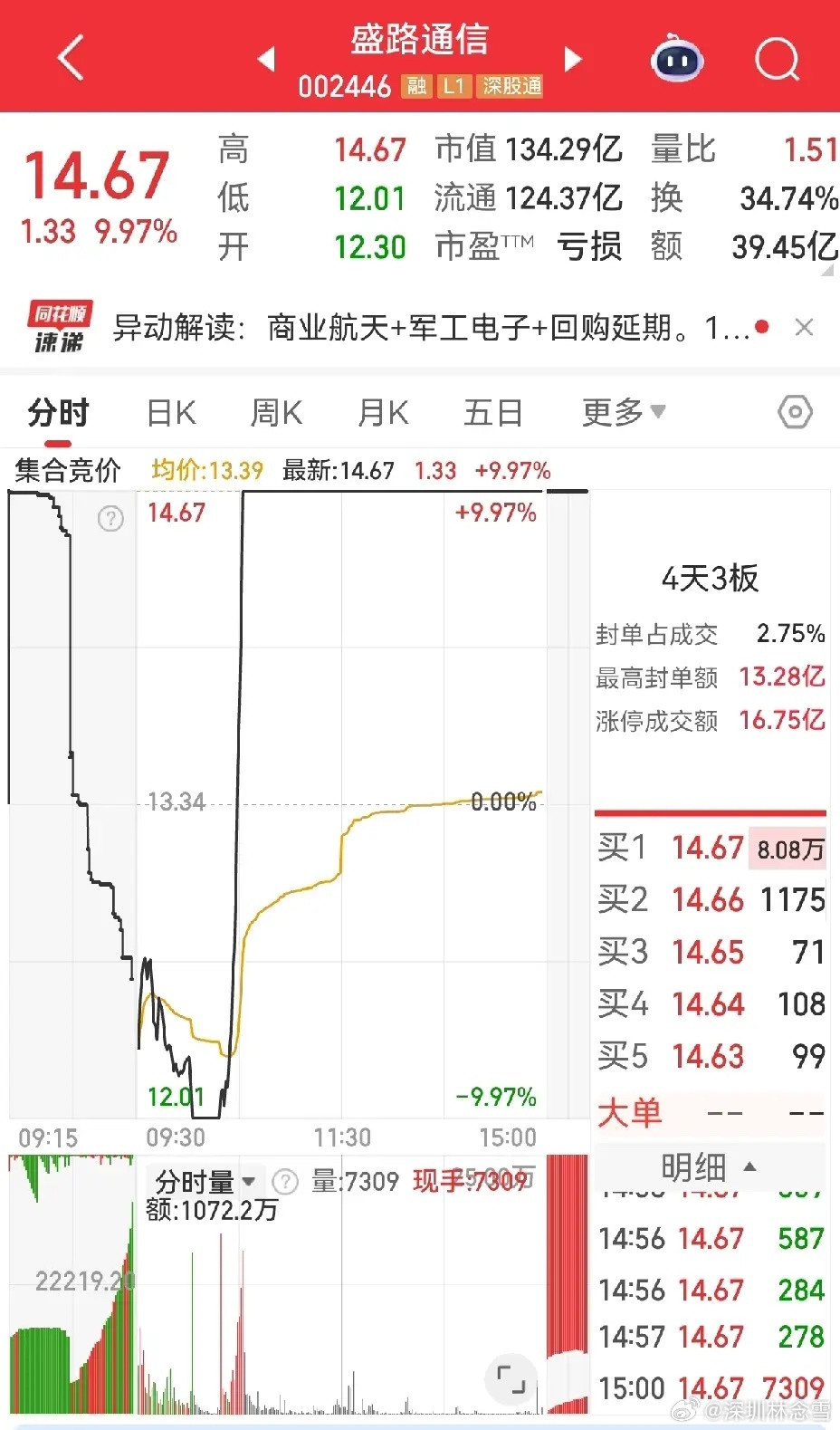
Task: Tap the fullscreen icon in volume panel
Action: 511,1380
